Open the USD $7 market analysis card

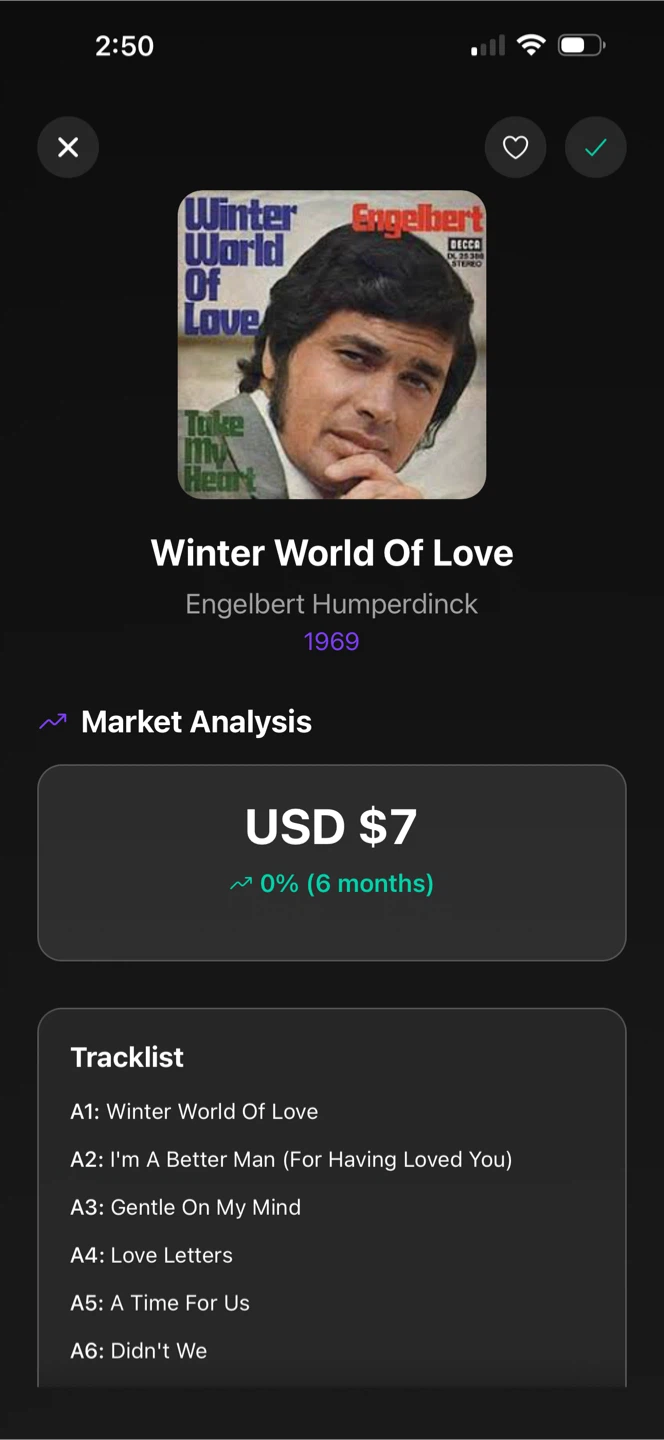[332, 862]
